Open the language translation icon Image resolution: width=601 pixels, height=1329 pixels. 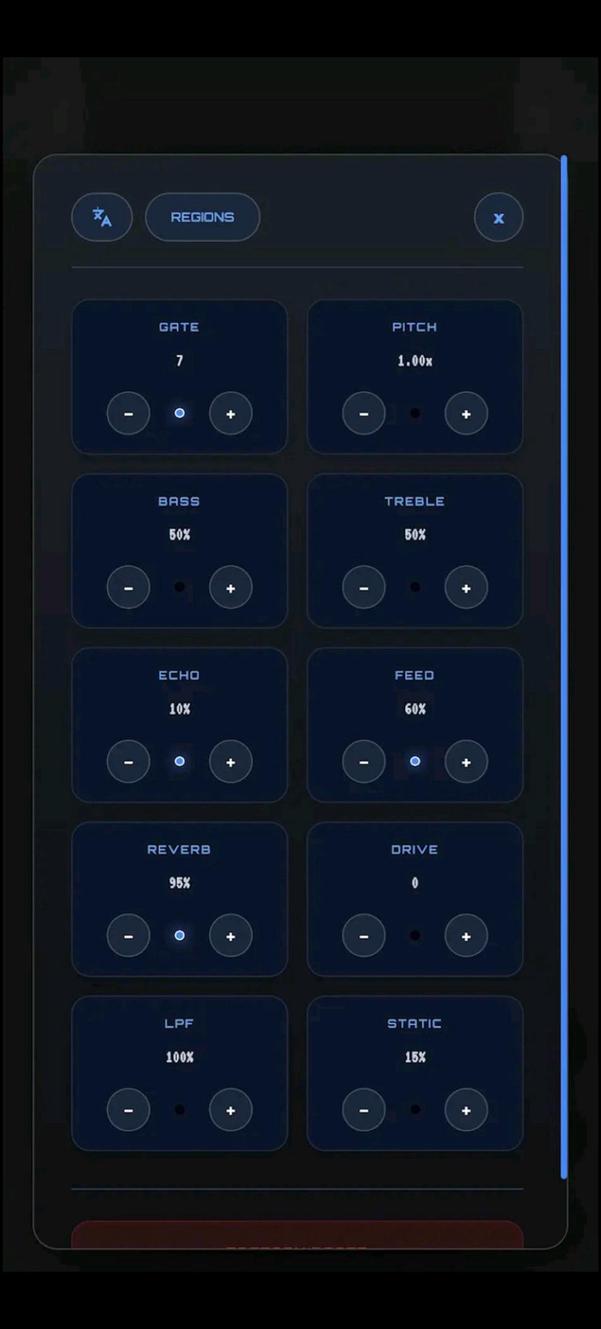(x=102, y=217)
